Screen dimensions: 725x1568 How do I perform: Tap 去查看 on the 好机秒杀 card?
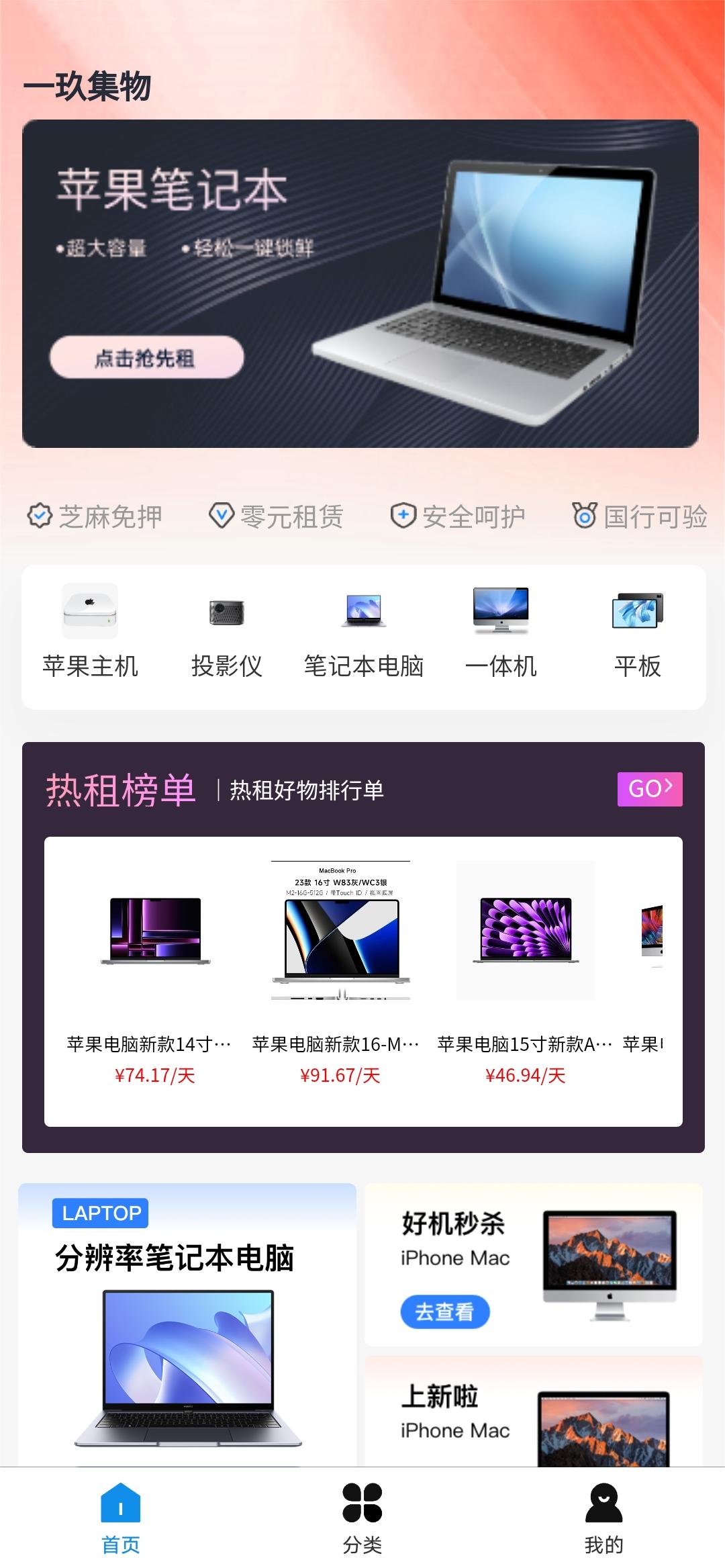[x=444, y=1311]
